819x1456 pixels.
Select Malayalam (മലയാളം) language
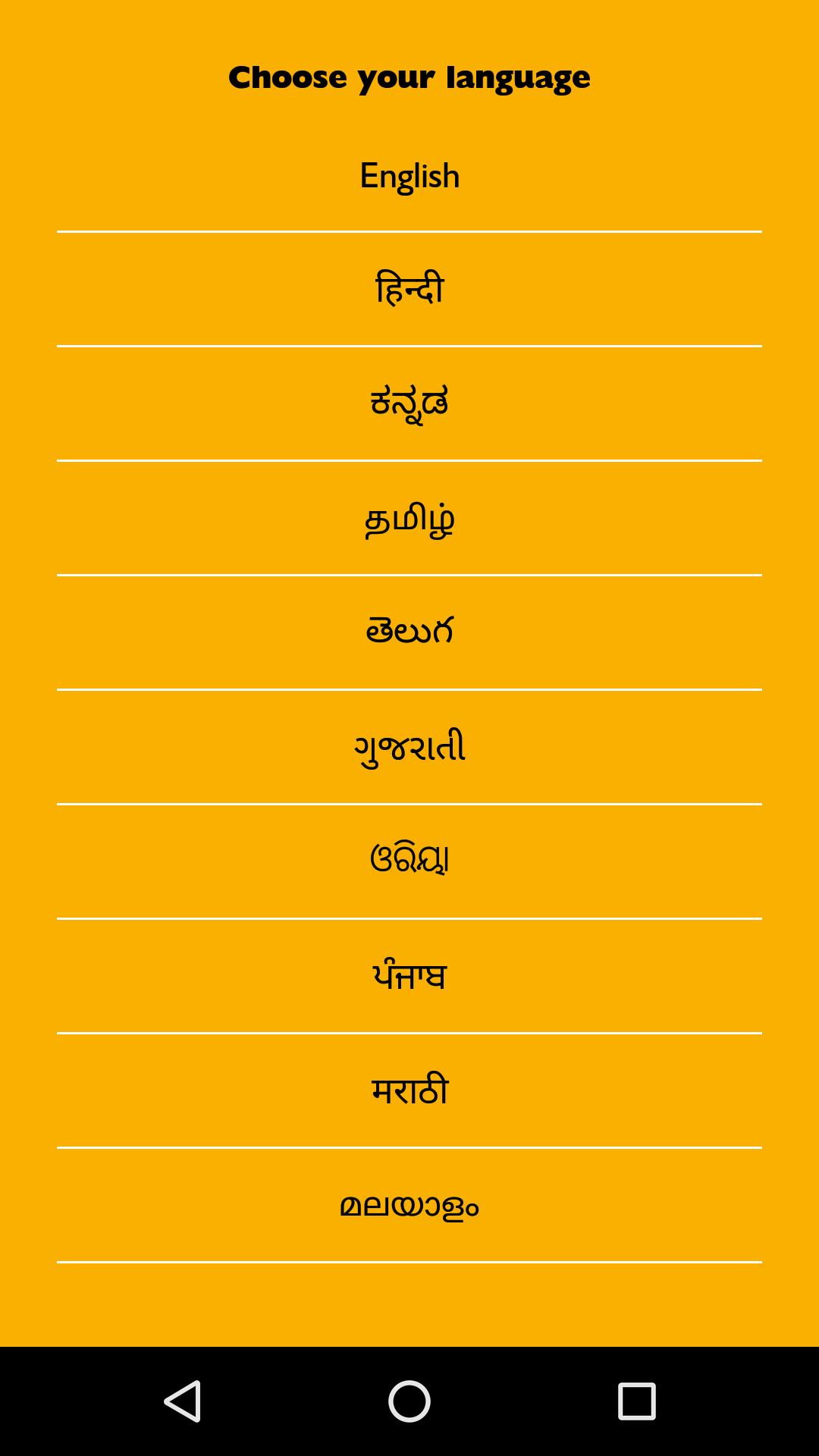pyautogui.click(x=409, y=1205)
